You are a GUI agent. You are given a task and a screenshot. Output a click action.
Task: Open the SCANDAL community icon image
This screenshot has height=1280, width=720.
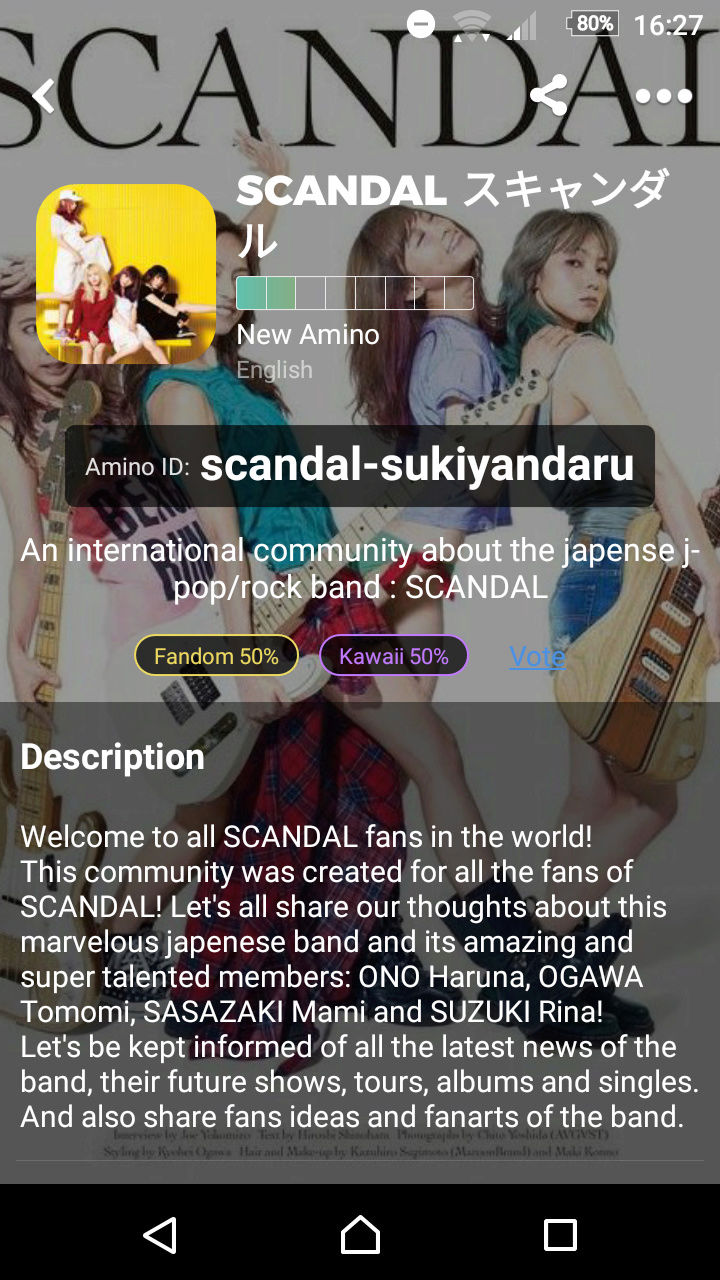pyautogui.click(x=126, y=273)
